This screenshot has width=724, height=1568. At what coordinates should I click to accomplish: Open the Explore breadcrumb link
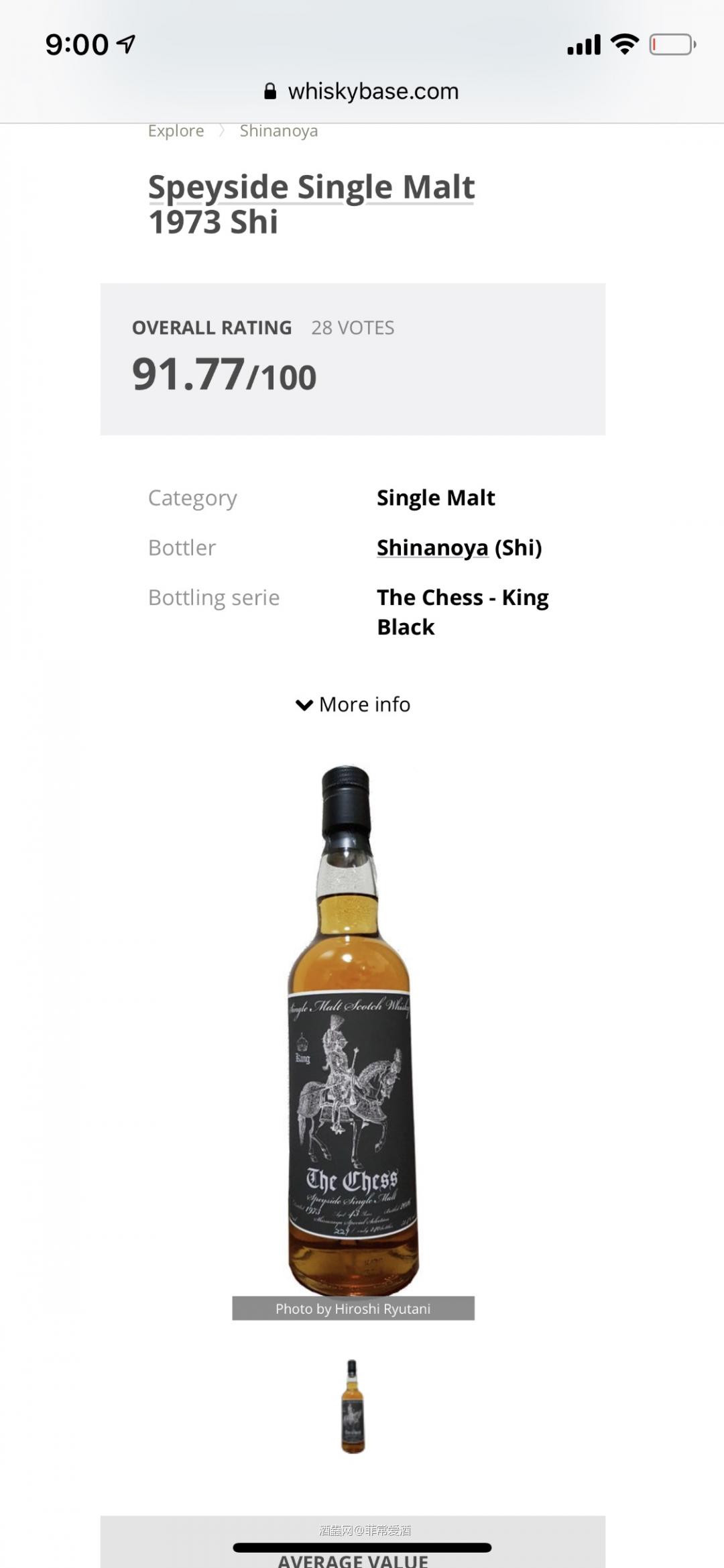[176, 131]
